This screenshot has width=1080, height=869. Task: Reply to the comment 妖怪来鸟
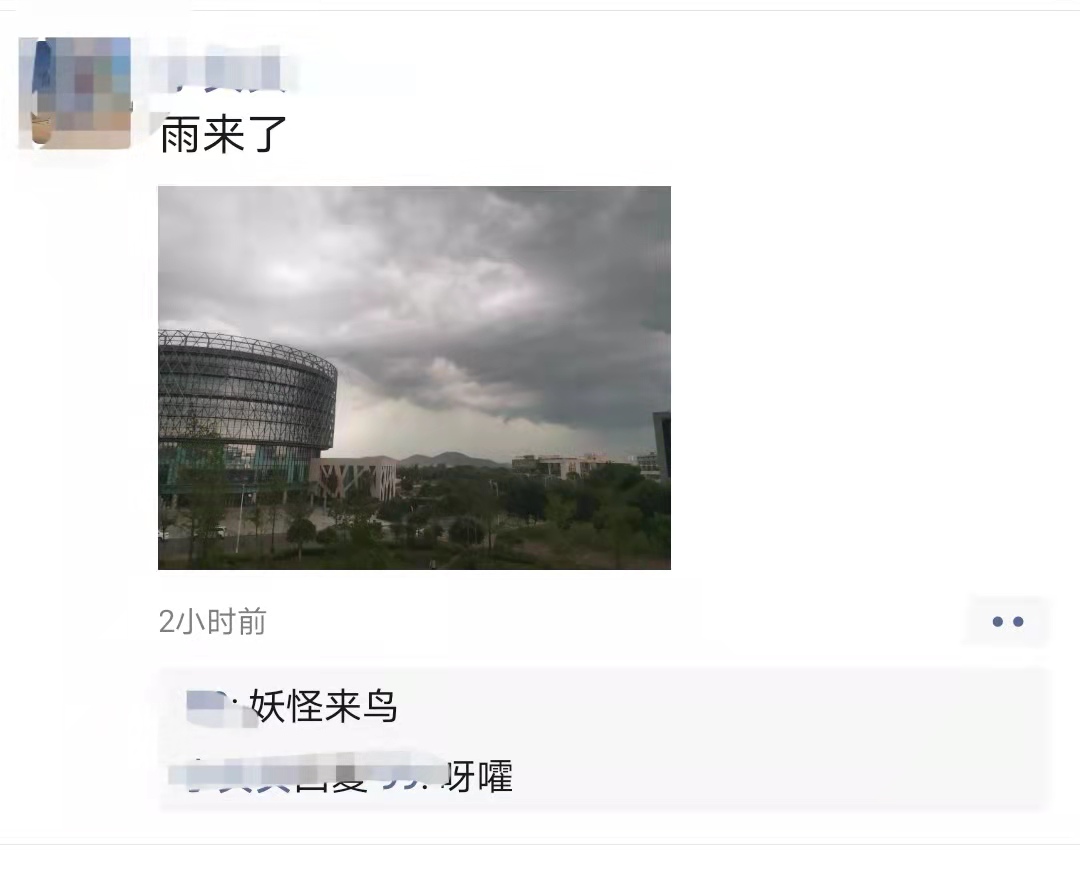(x=324, y=707)
